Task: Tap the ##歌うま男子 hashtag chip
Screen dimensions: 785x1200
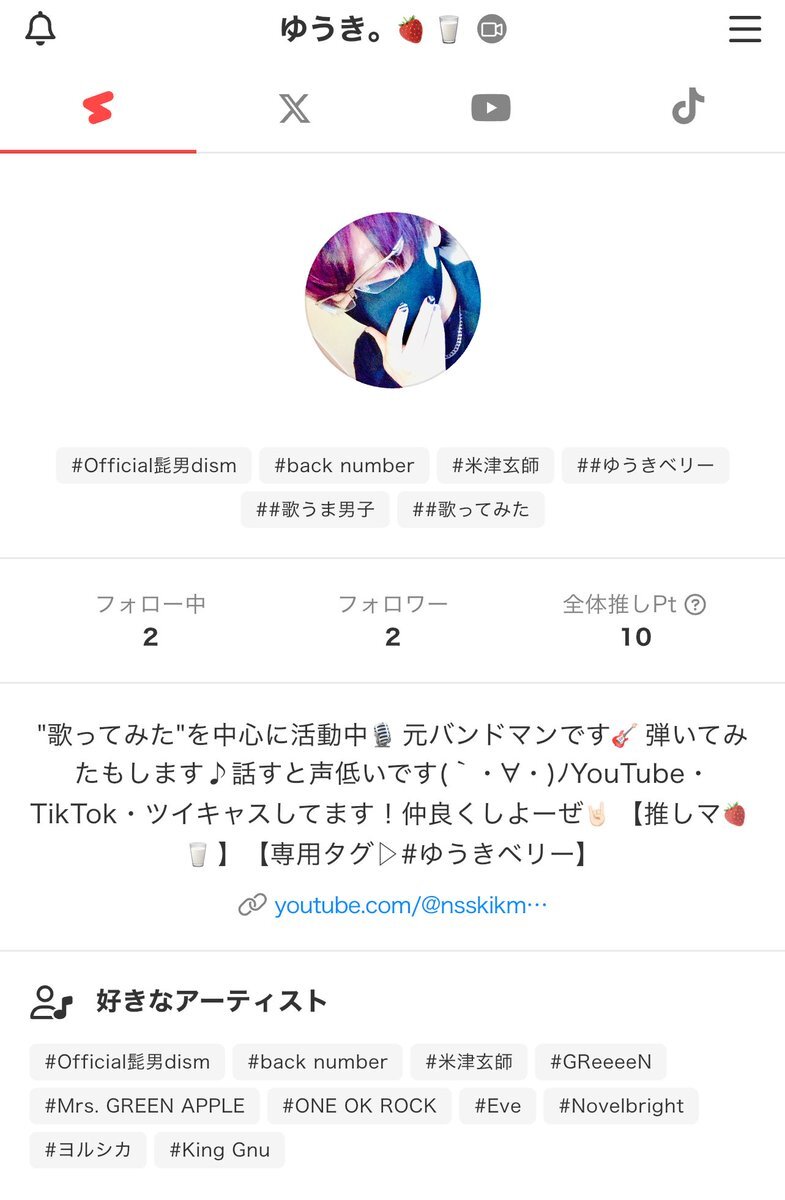Action: coord(315,509)
